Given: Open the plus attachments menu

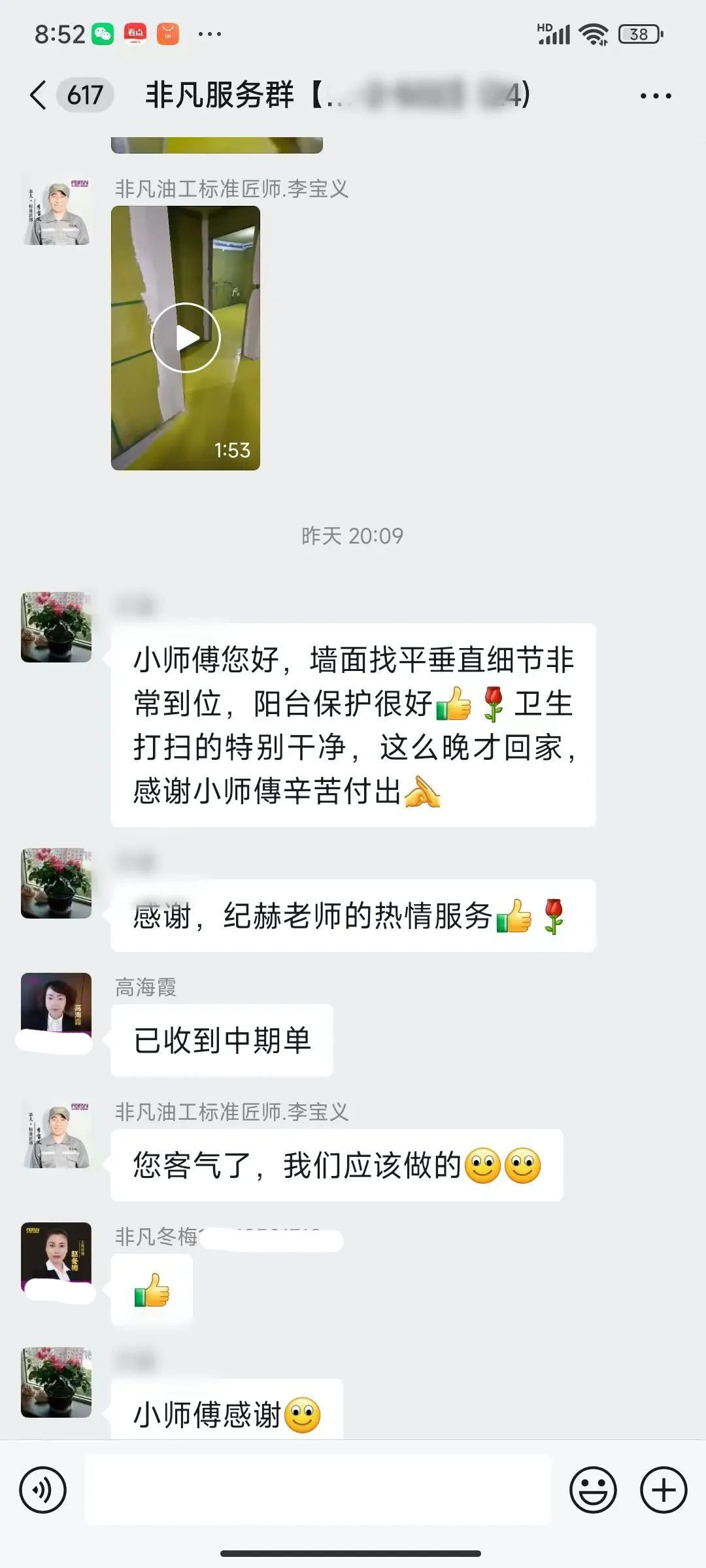Looking at the screenshot, I should pyautogui.click(x=664, y=1490).
